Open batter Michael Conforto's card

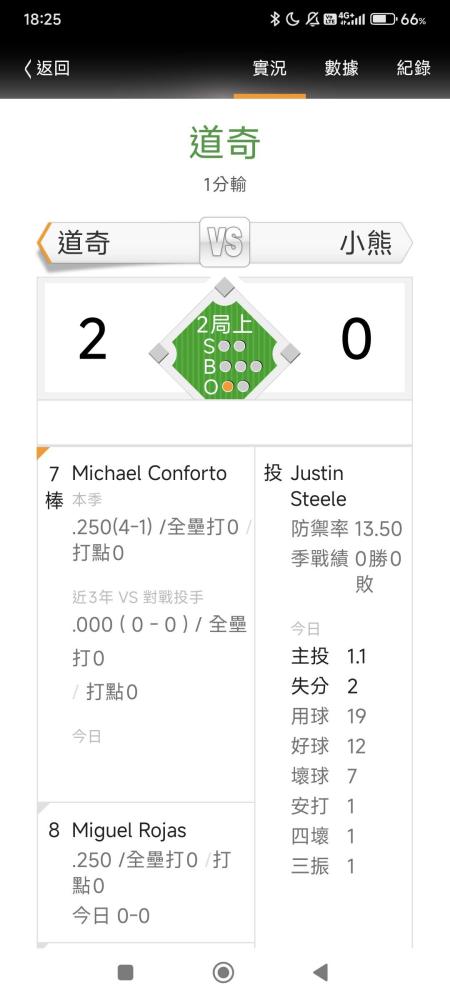coord(146,624)
